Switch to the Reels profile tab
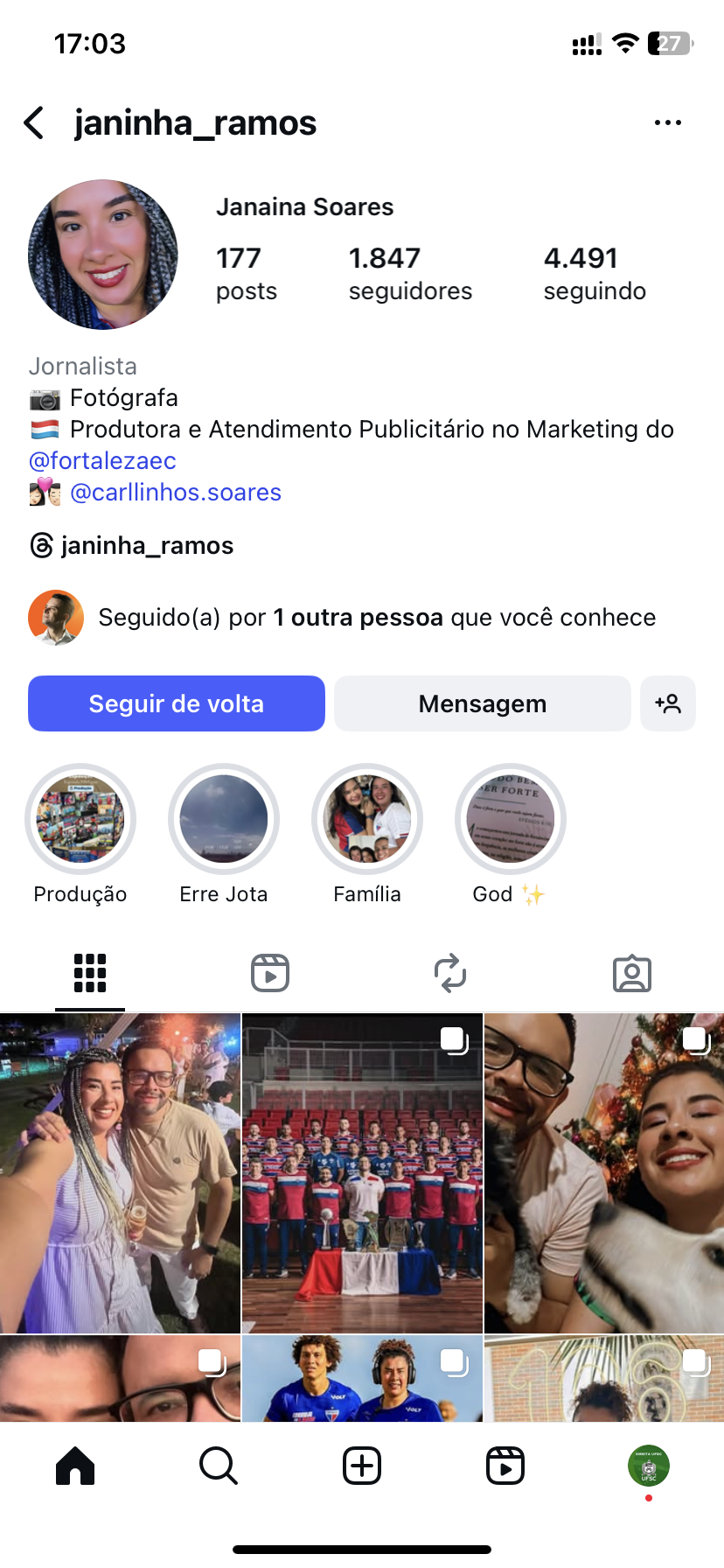This screenshot has height=1568, width=724. click(270, 973)
